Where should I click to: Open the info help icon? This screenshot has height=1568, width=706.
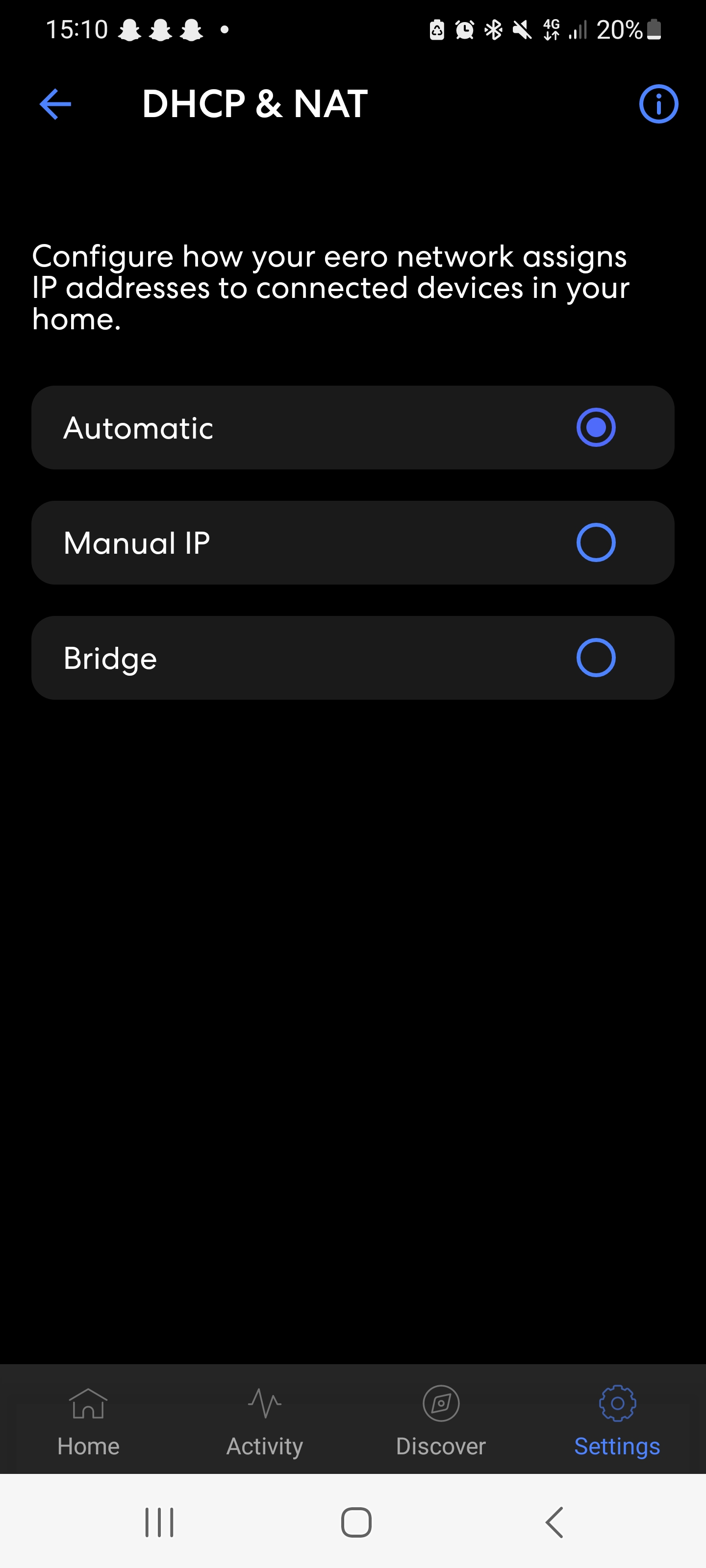click(658, 103)
